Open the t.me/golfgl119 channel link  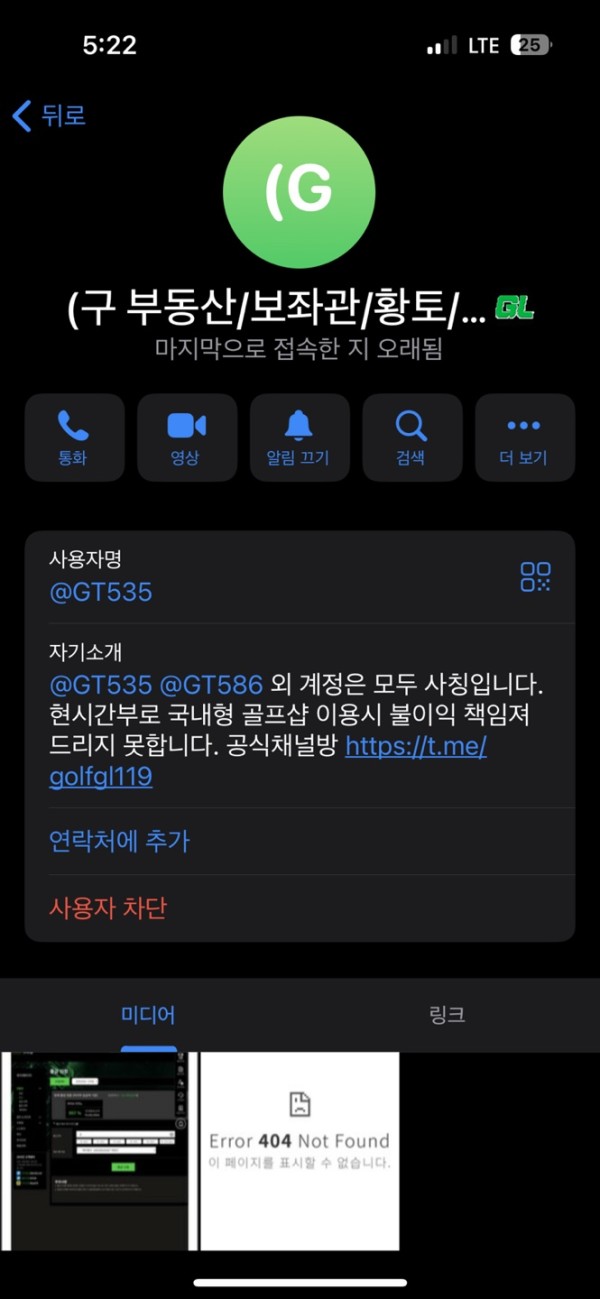coord(415,747)
